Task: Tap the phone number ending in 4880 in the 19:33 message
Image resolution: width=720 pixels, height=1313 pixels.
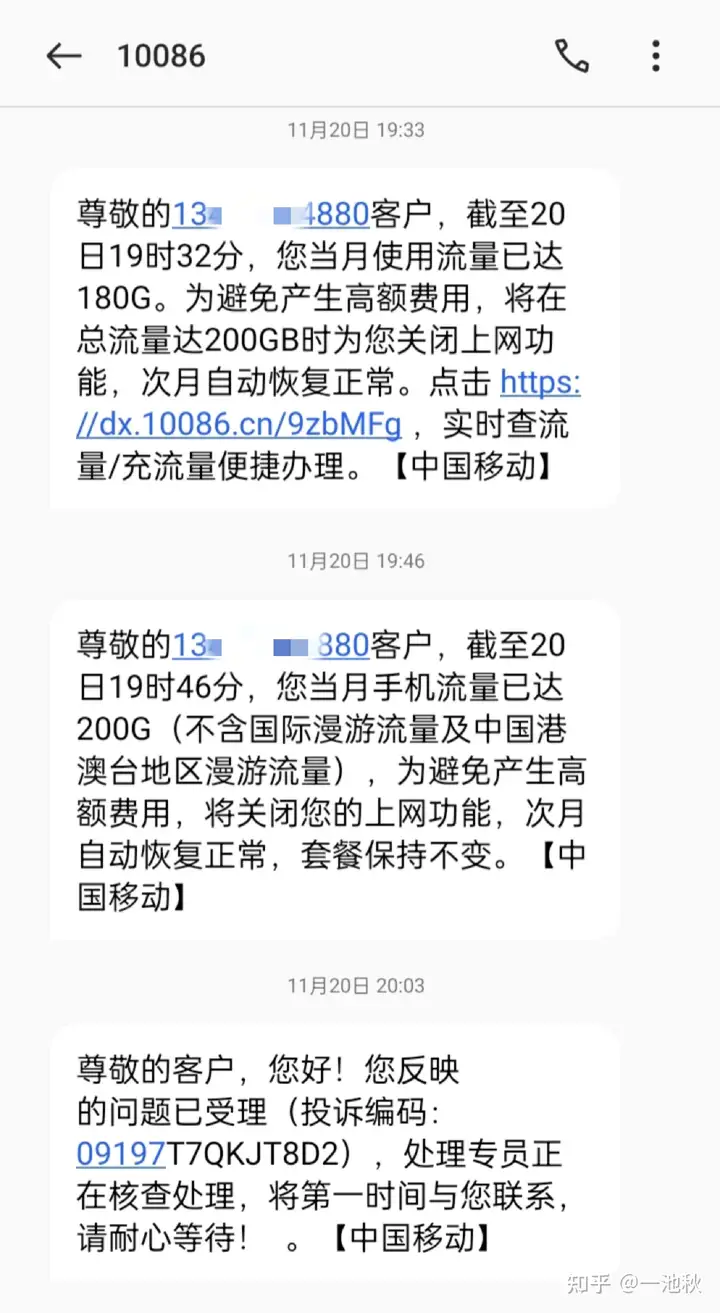Action: tap(272, 212)
